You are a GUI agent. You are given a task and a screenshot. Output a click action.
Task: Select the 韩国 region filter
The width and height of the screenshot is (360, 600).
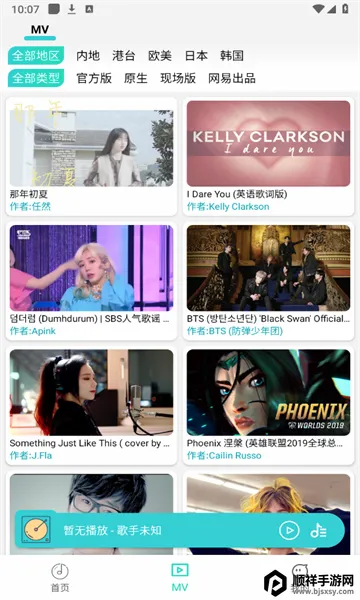tap(232, 56)
